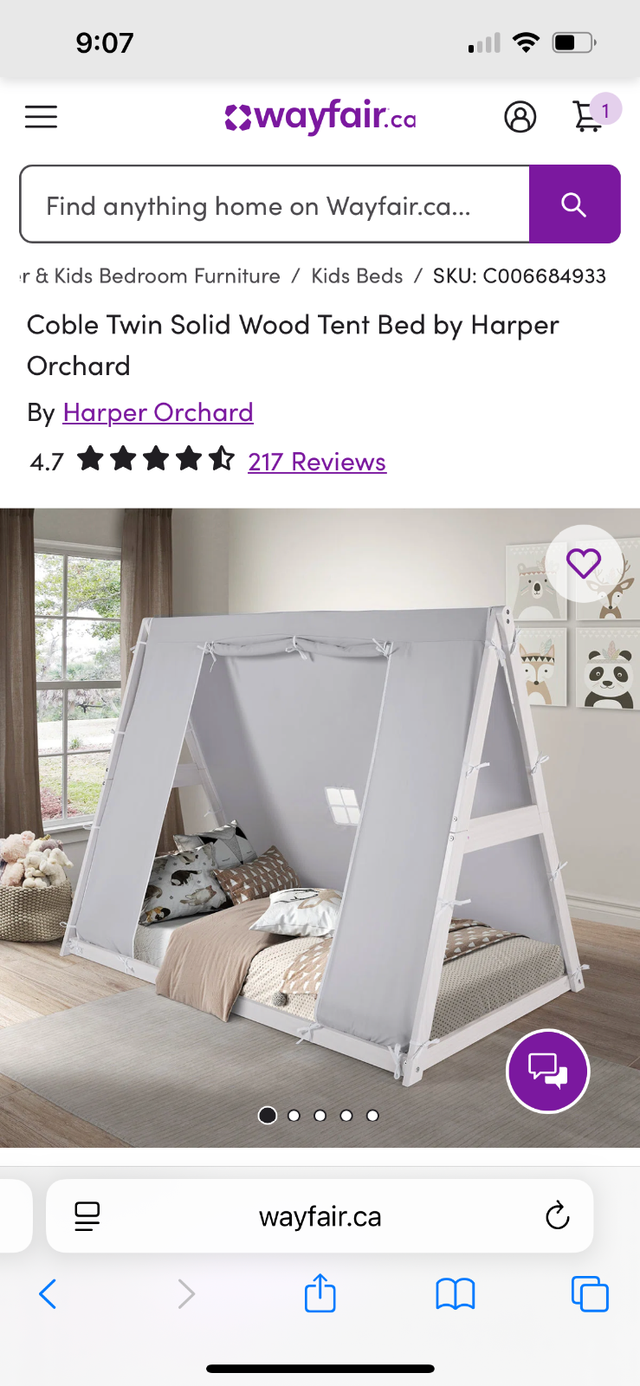Open the account profile icon

pos(520,117)
